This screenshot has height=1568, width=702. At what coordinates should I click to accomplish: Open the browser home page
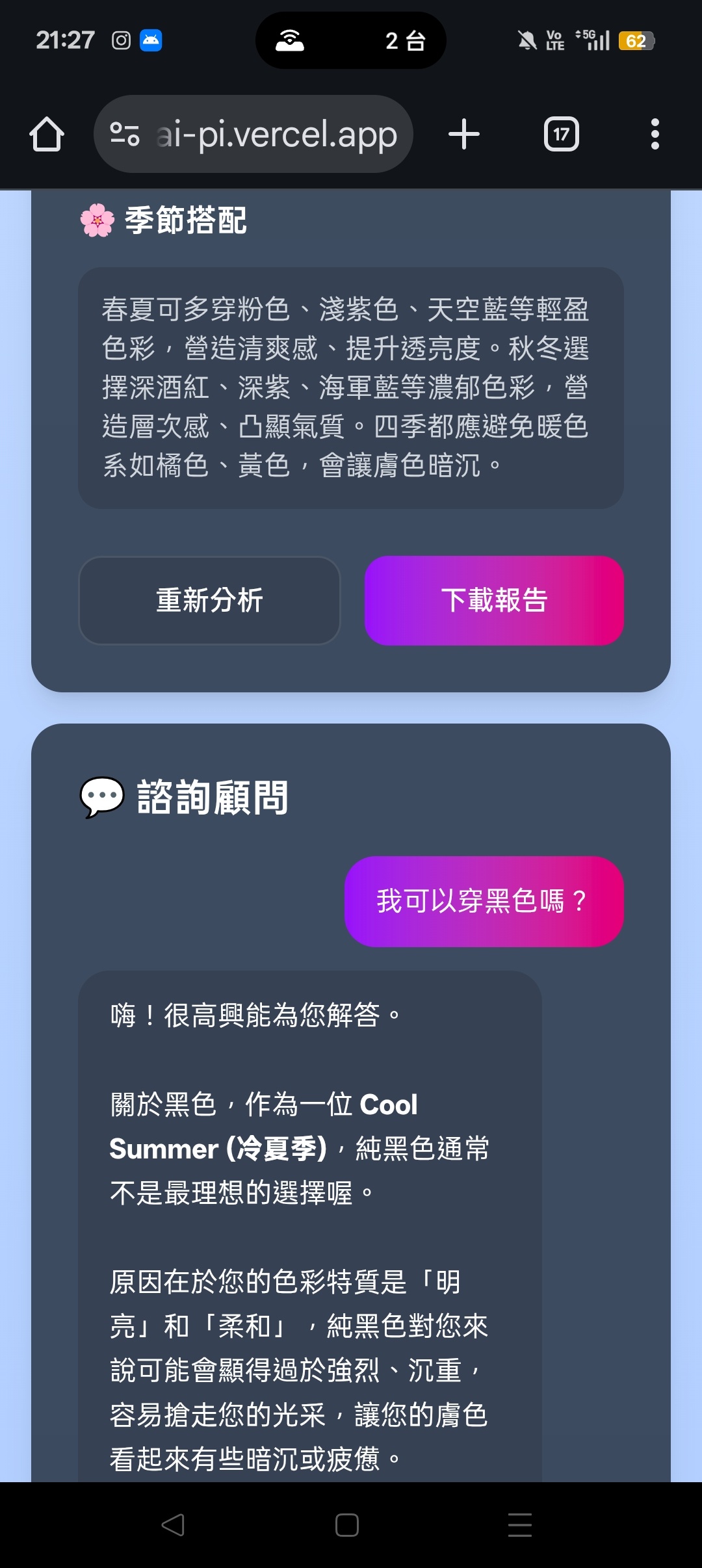[x=47, y=135]
